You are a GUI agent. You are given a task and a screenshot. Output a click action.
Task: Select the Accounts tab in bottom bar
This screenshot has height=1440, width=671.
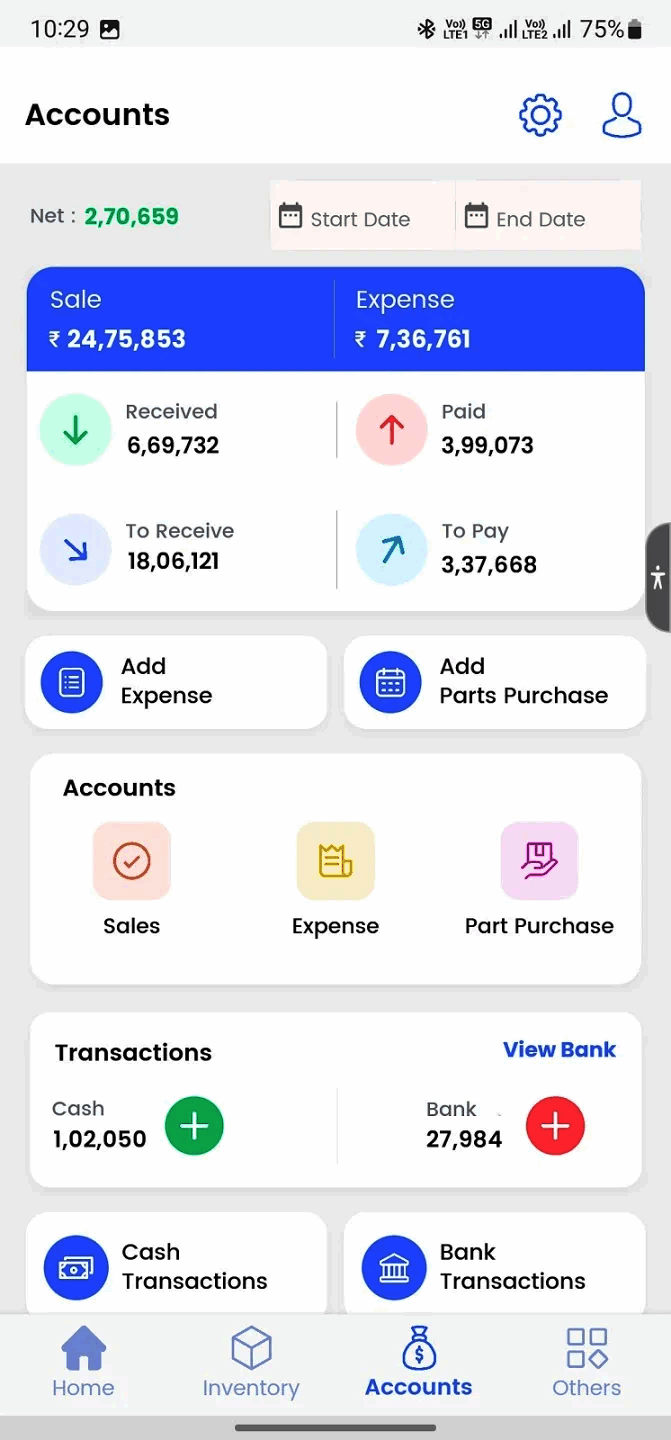419,1361
